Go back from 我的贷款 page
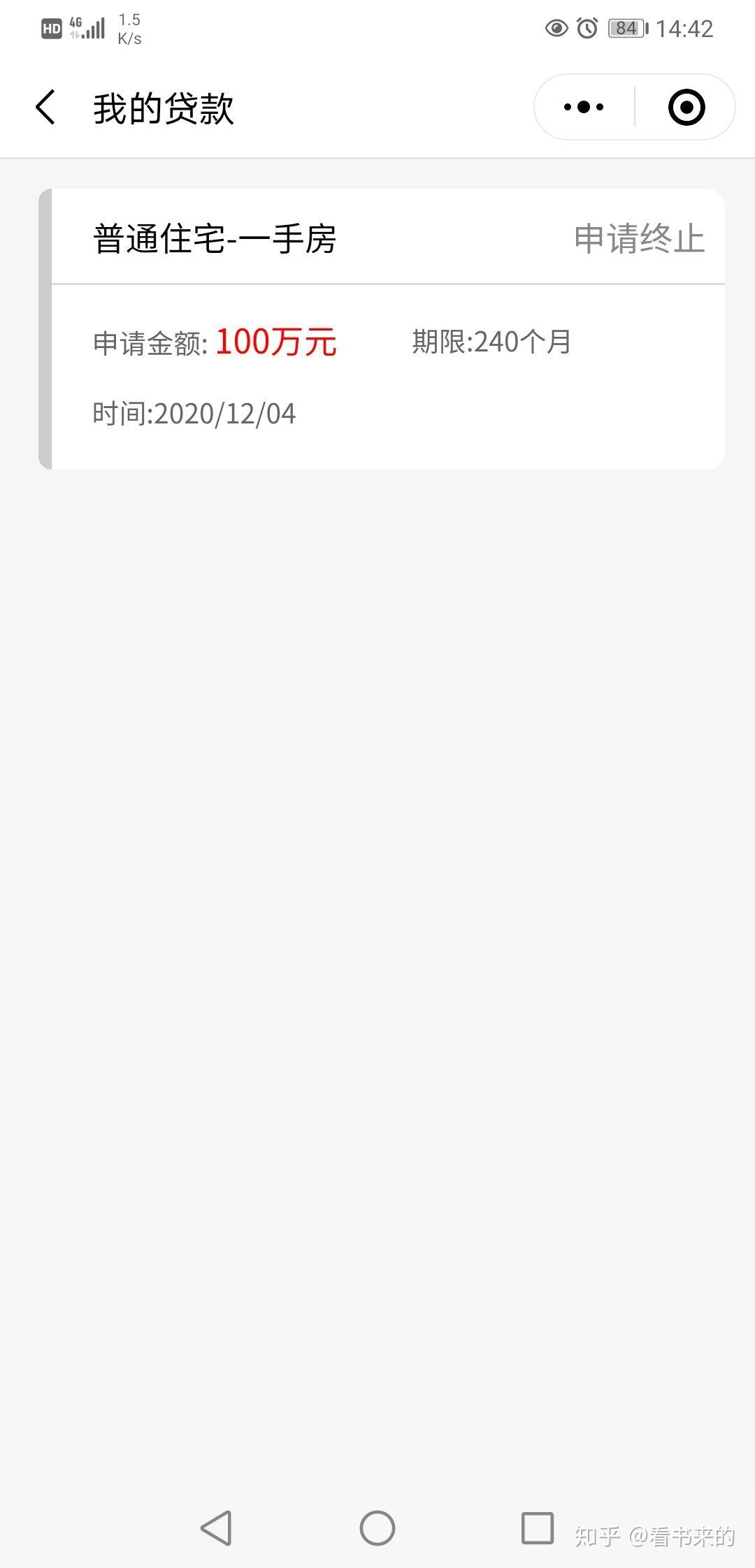The width and height of the screenshot is (755, 1568). coord(46,108)
